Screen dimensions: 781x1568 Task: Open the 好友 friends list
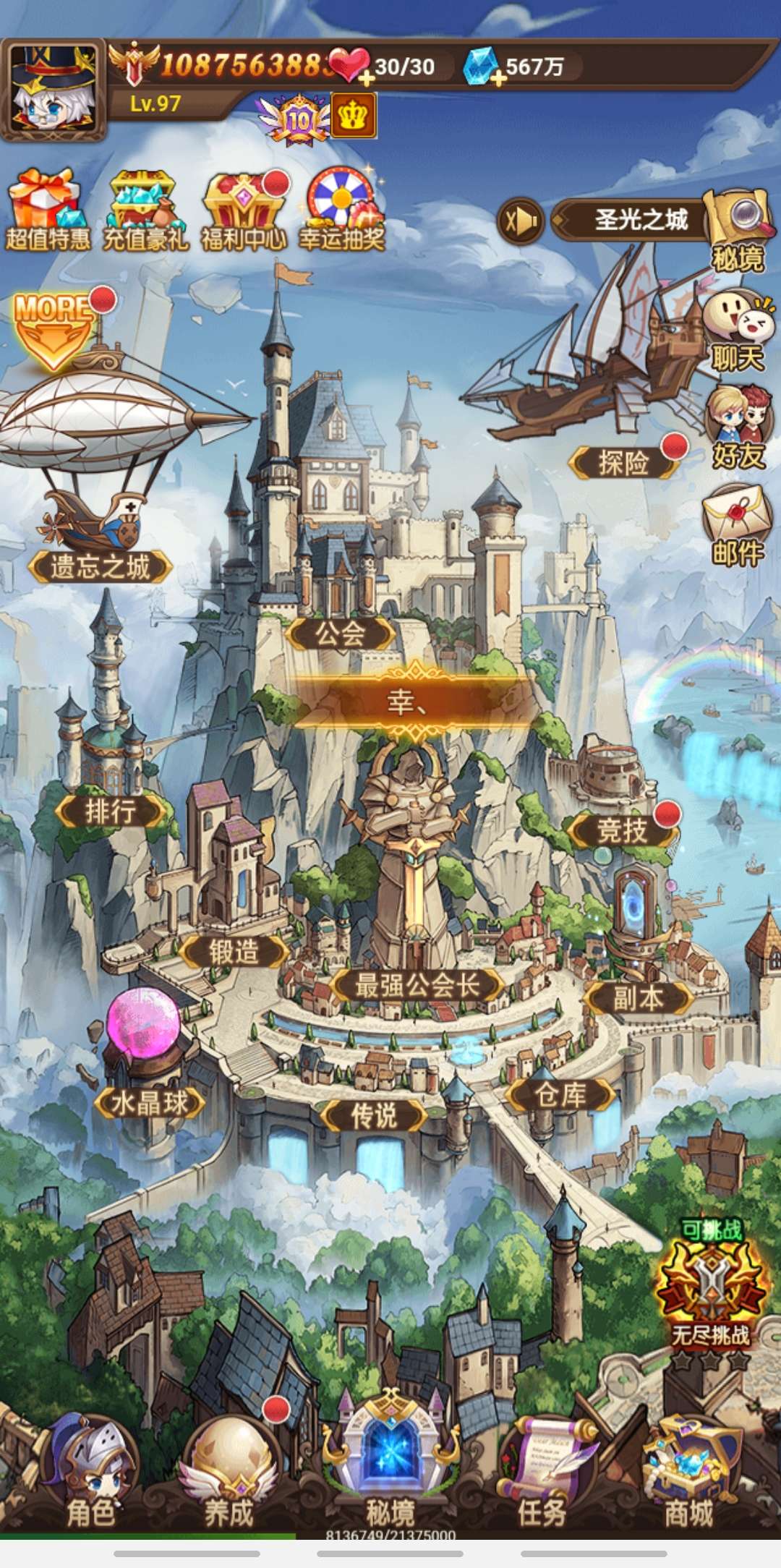tap(738, 427)
